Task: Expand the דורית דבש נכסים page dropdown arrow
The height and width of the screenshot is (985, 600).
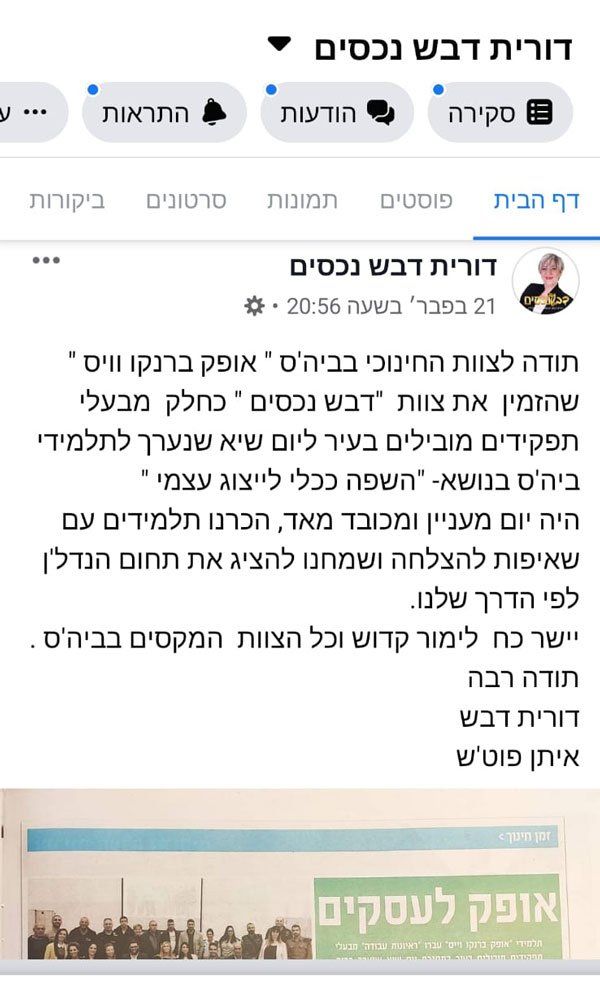Action: point(279,45)
